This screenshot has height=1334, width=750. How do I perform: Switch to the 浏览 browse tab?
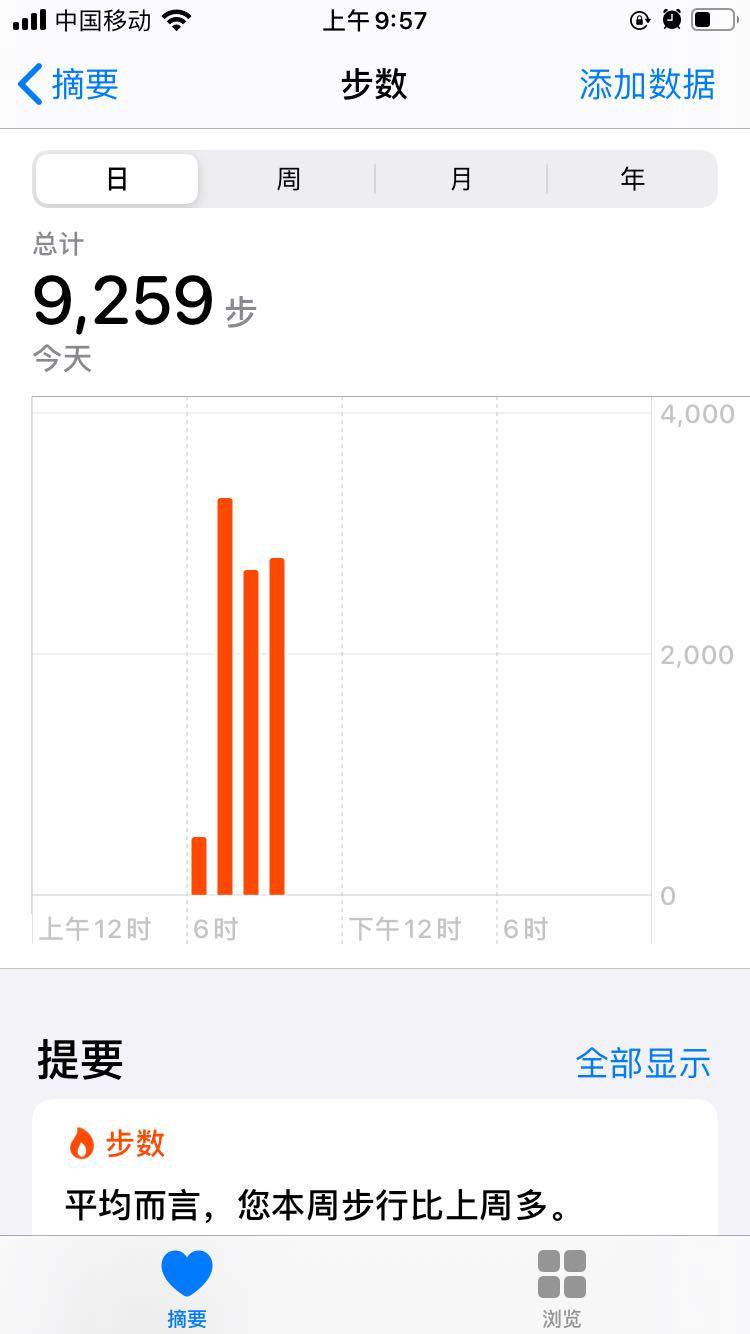pyautogui.click(x=561, y=1287)
